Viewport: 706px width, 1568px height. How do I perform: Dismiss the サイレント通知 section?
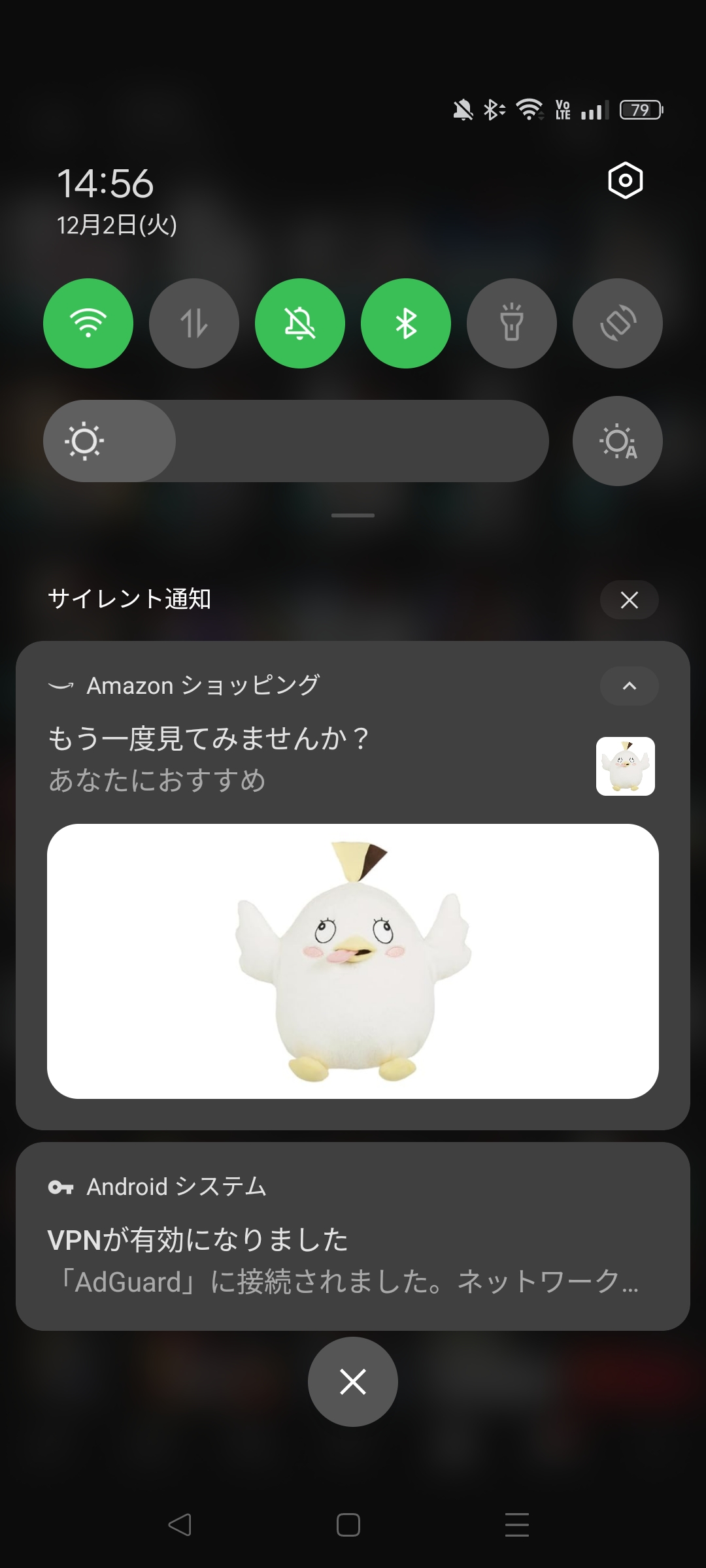click(x=629, y=600)
